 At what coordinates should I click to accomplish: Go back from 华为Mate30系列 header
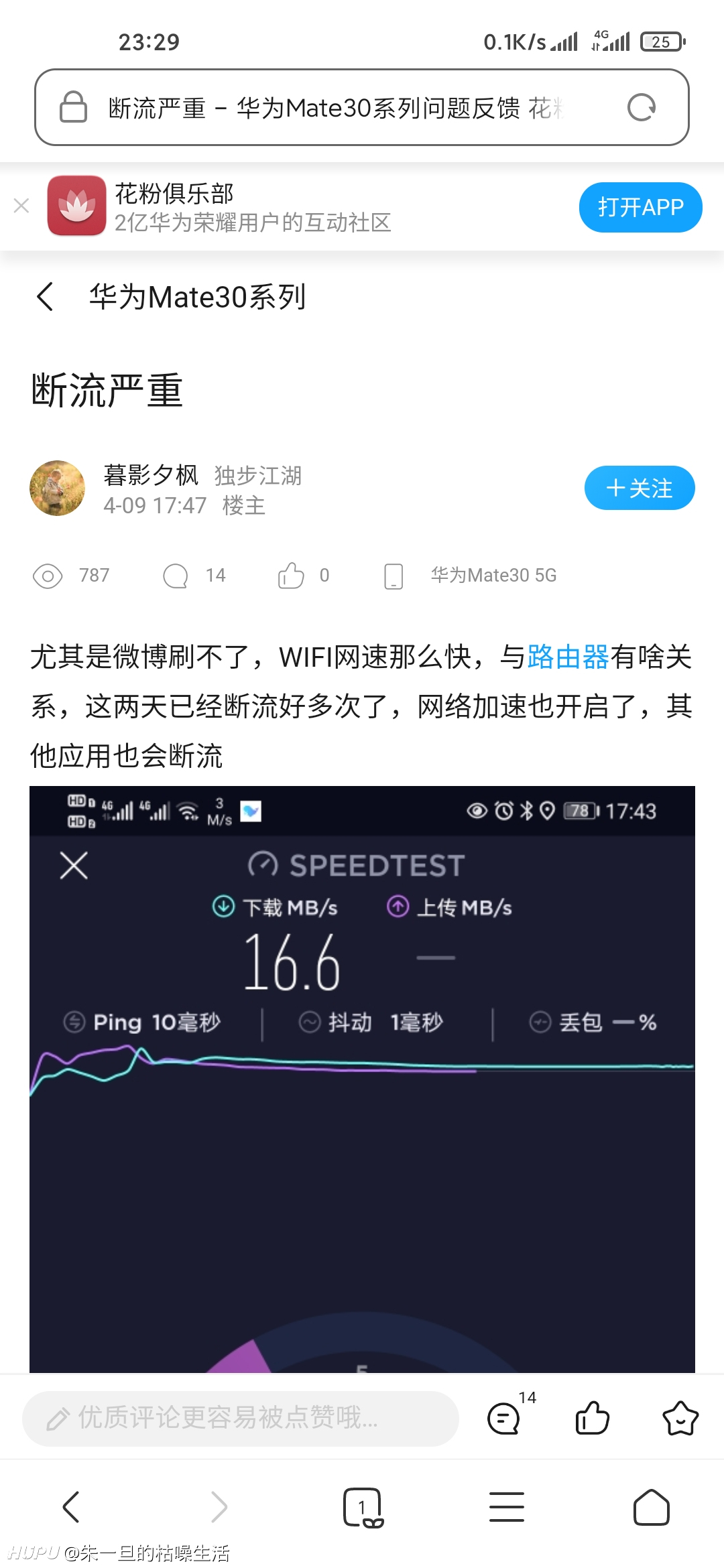(46, 297)
